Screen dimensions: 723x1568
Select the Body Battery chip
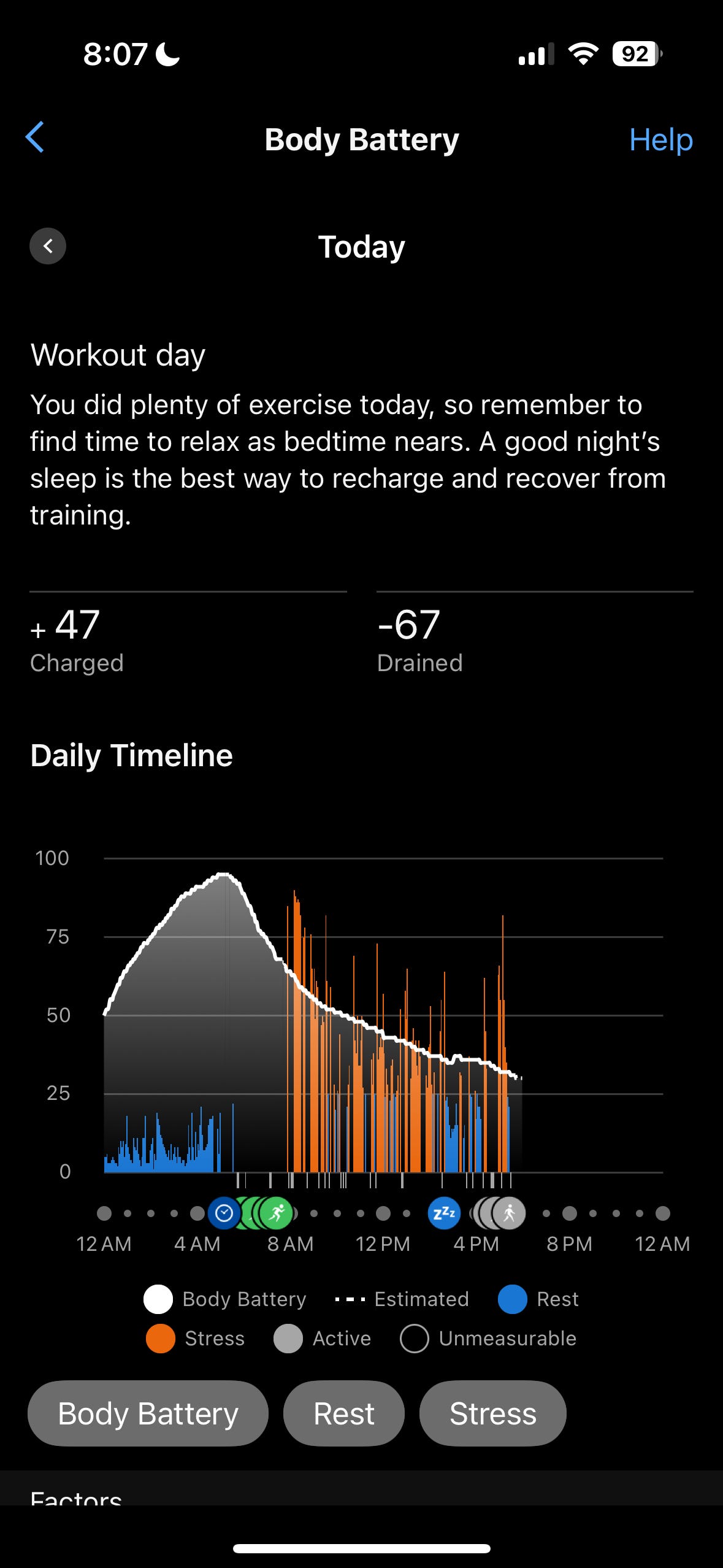148,1413
